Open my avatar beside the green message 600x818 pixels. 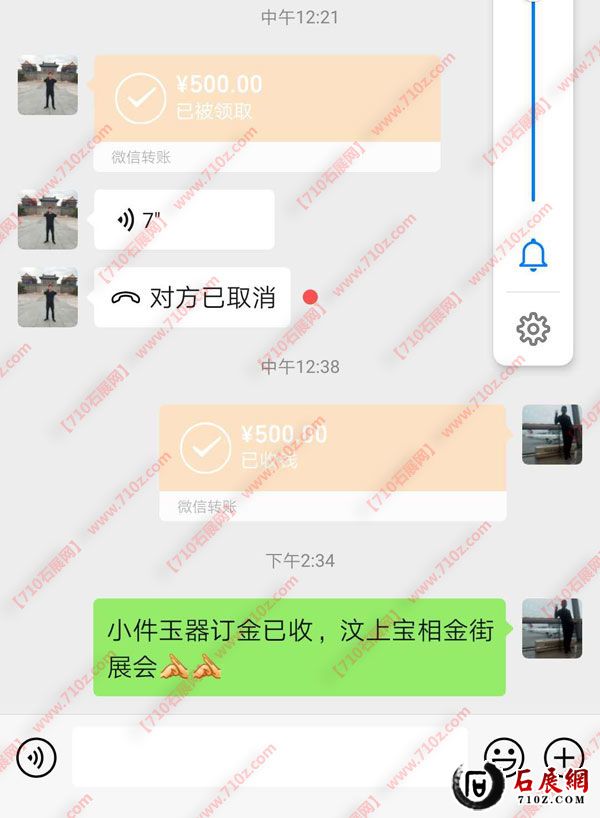(x=552, y=628)
